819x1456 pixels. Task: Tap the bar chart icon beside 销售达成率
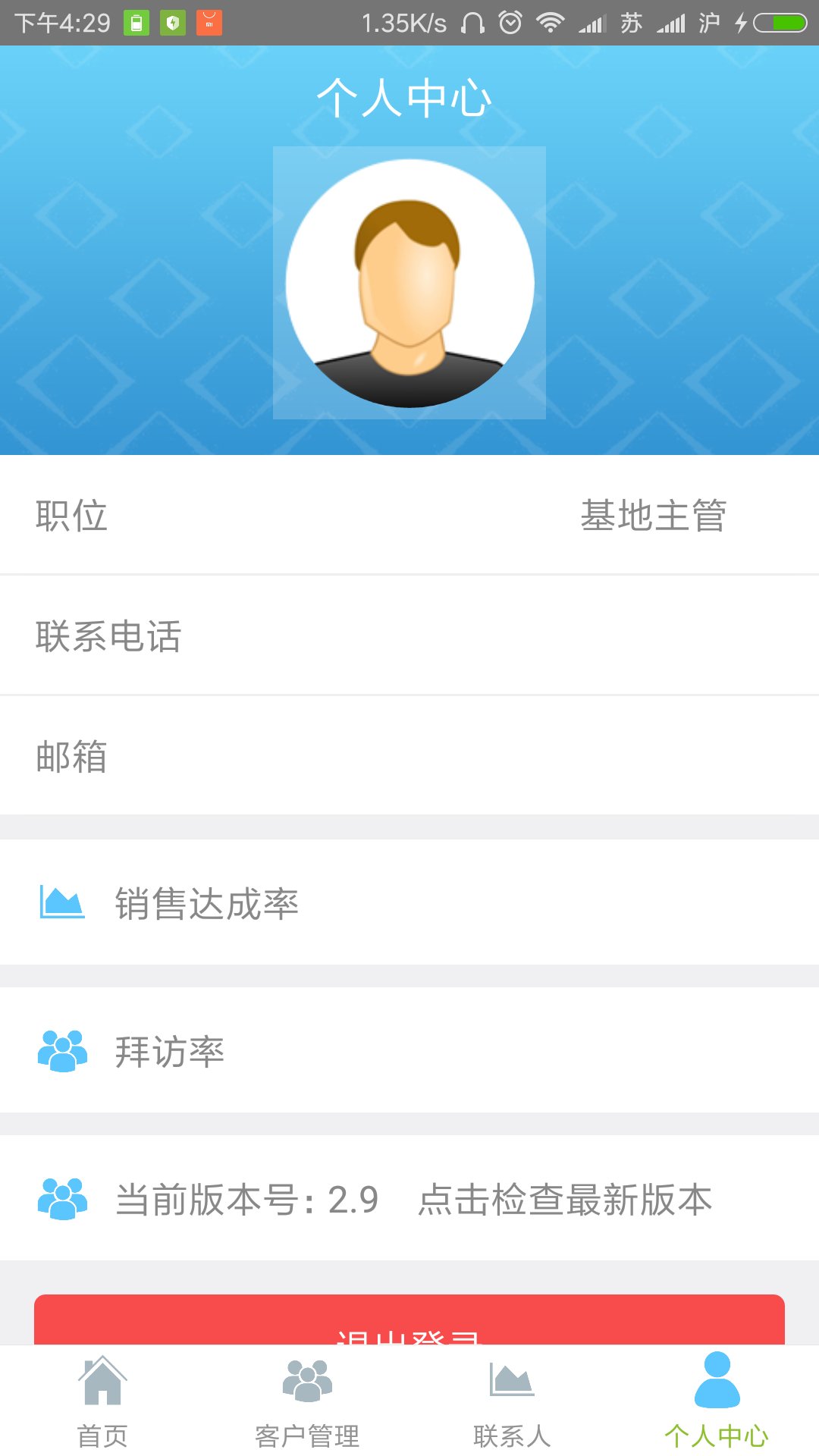[x=63, y=902]
